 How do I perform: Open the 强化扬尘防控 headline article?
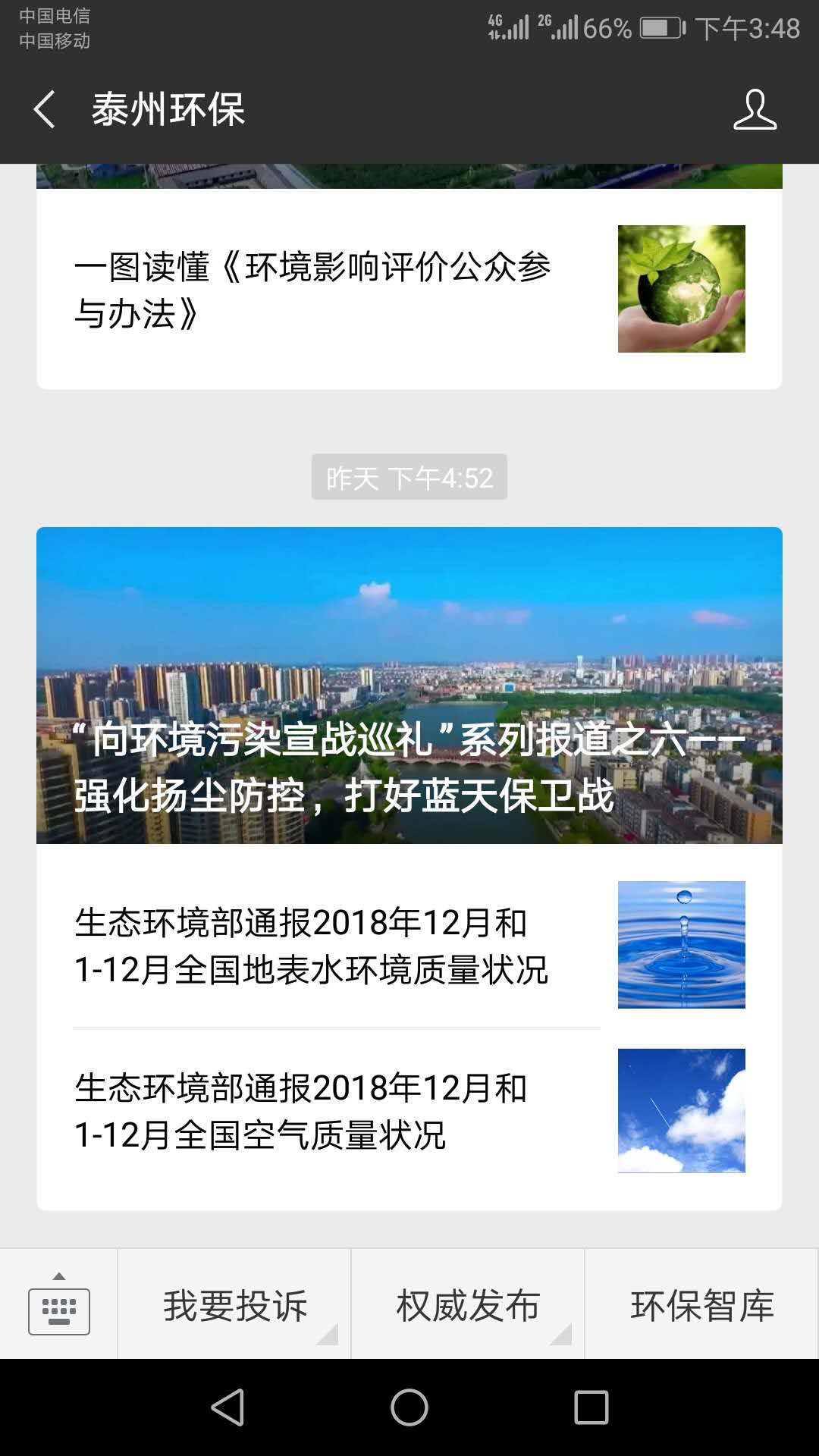(409, 685)
